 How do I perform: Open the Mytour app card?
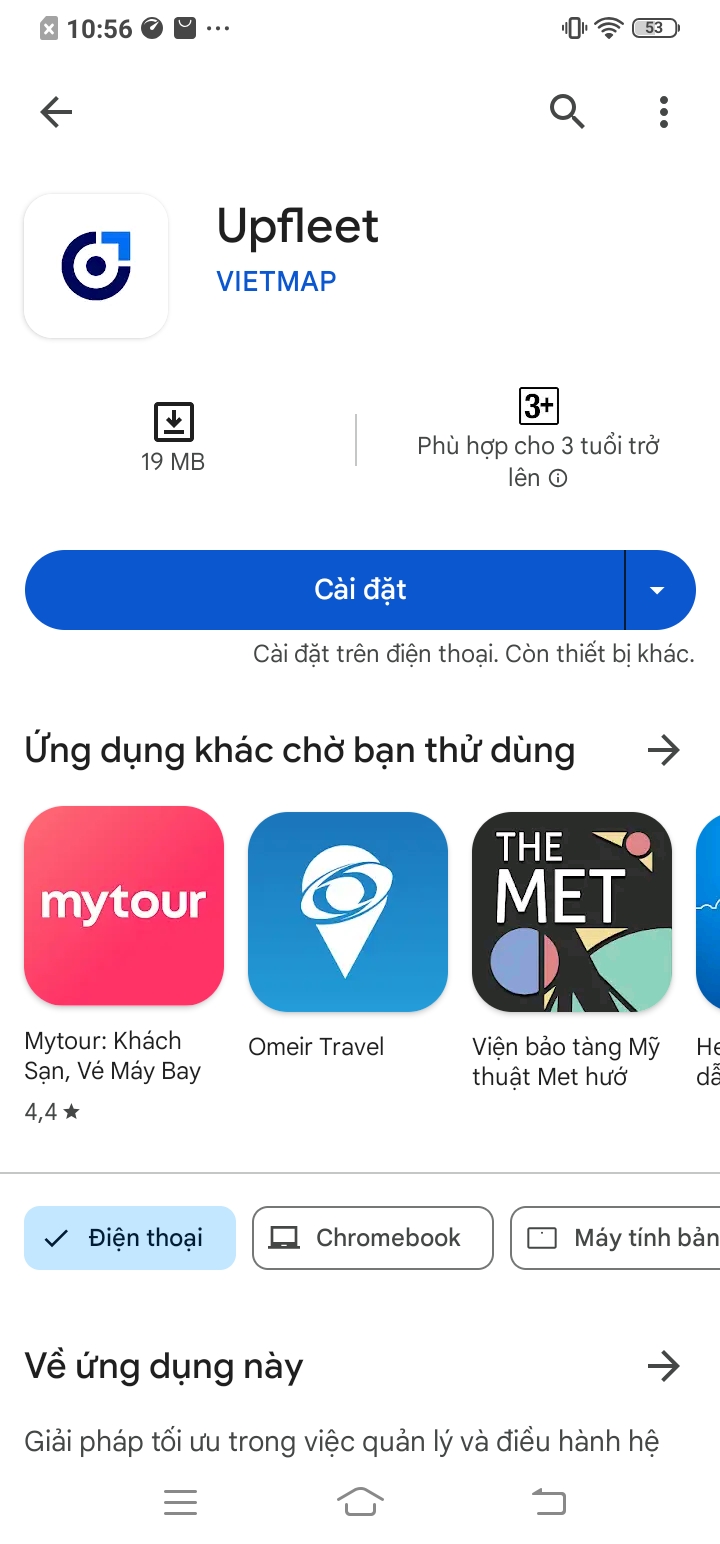(x=124, y=906)
